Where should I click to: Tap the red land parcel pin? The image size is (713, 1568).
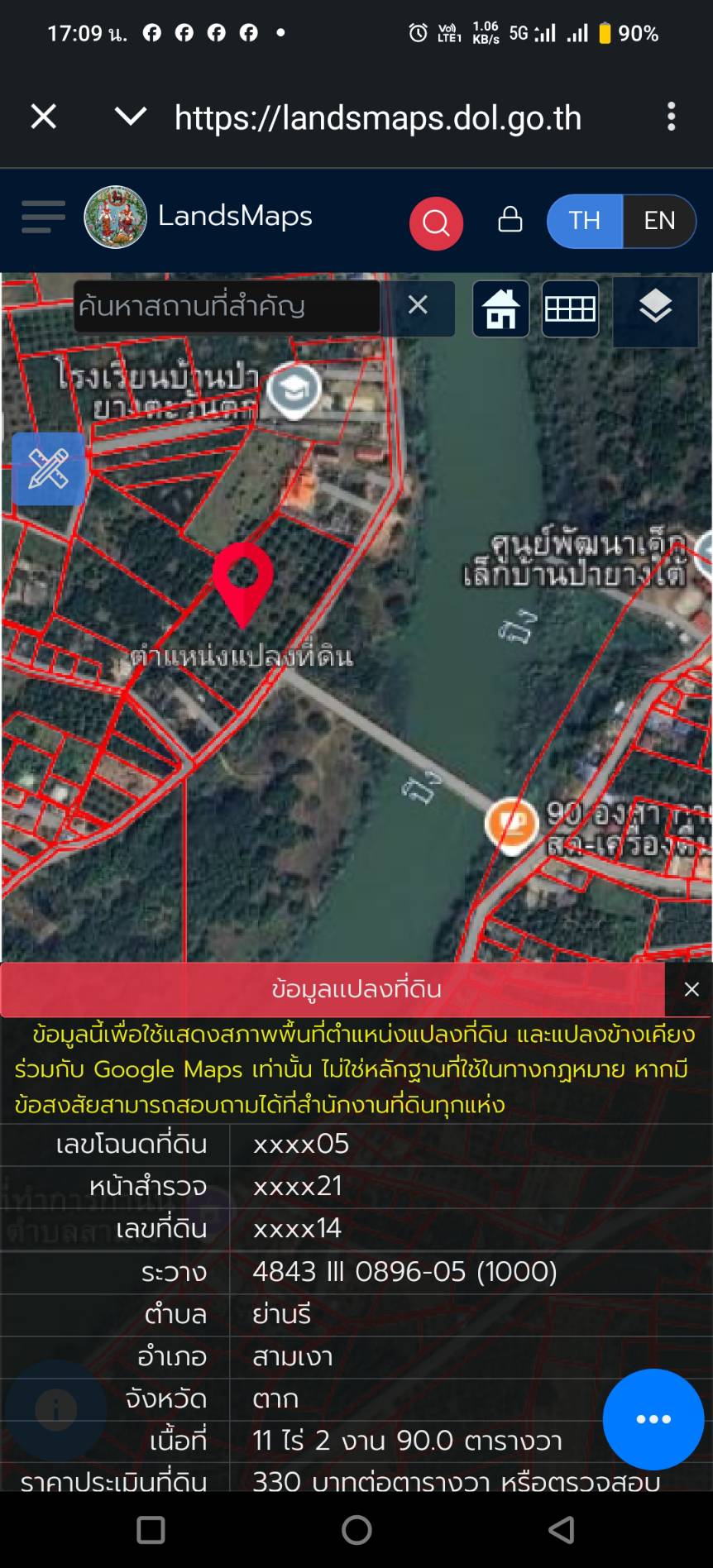[x=243, y=581]
